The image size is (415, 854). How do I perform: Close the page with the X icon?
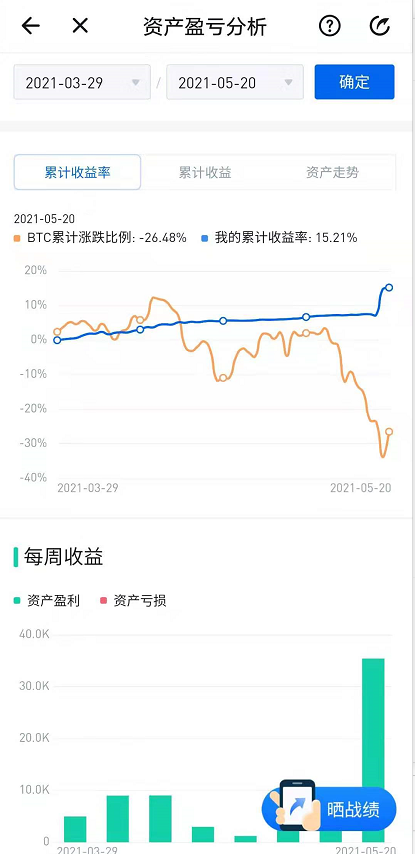80,25
